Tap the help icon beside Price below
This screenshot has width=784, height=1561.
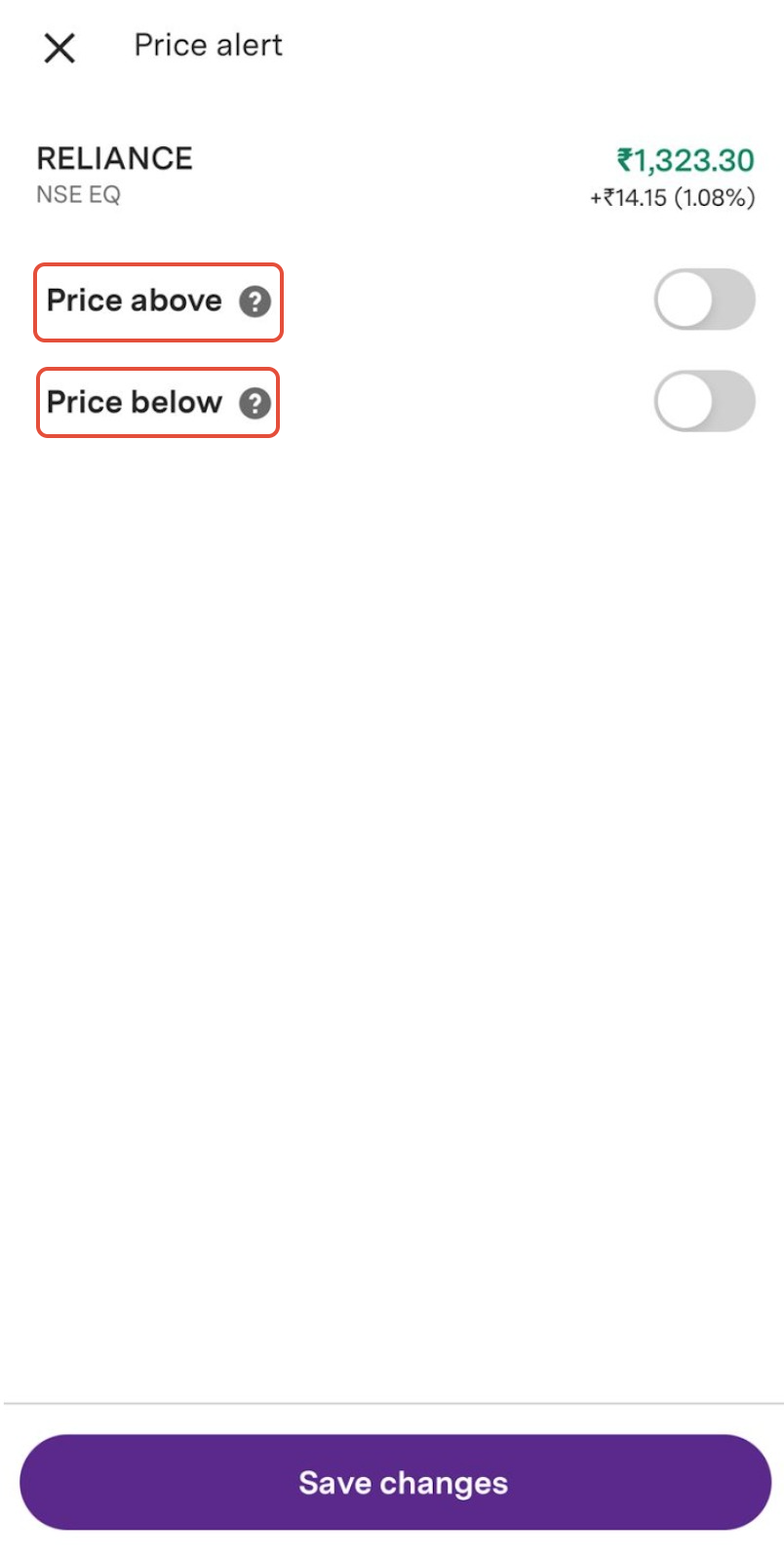click(x=255, y=403)
